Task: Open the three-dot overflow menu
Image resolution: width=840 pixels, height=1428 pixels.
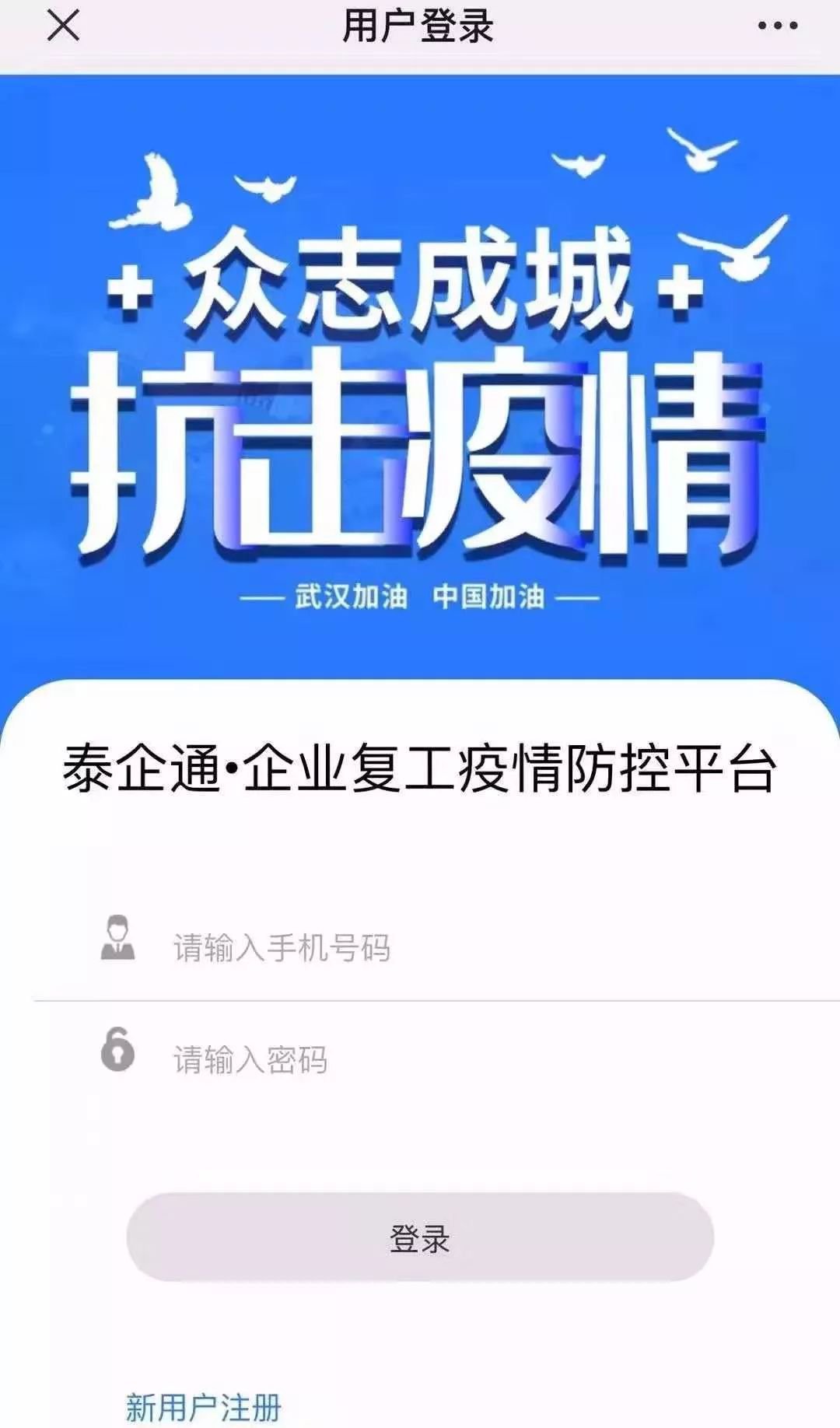Action: click(x=777, y=26)
